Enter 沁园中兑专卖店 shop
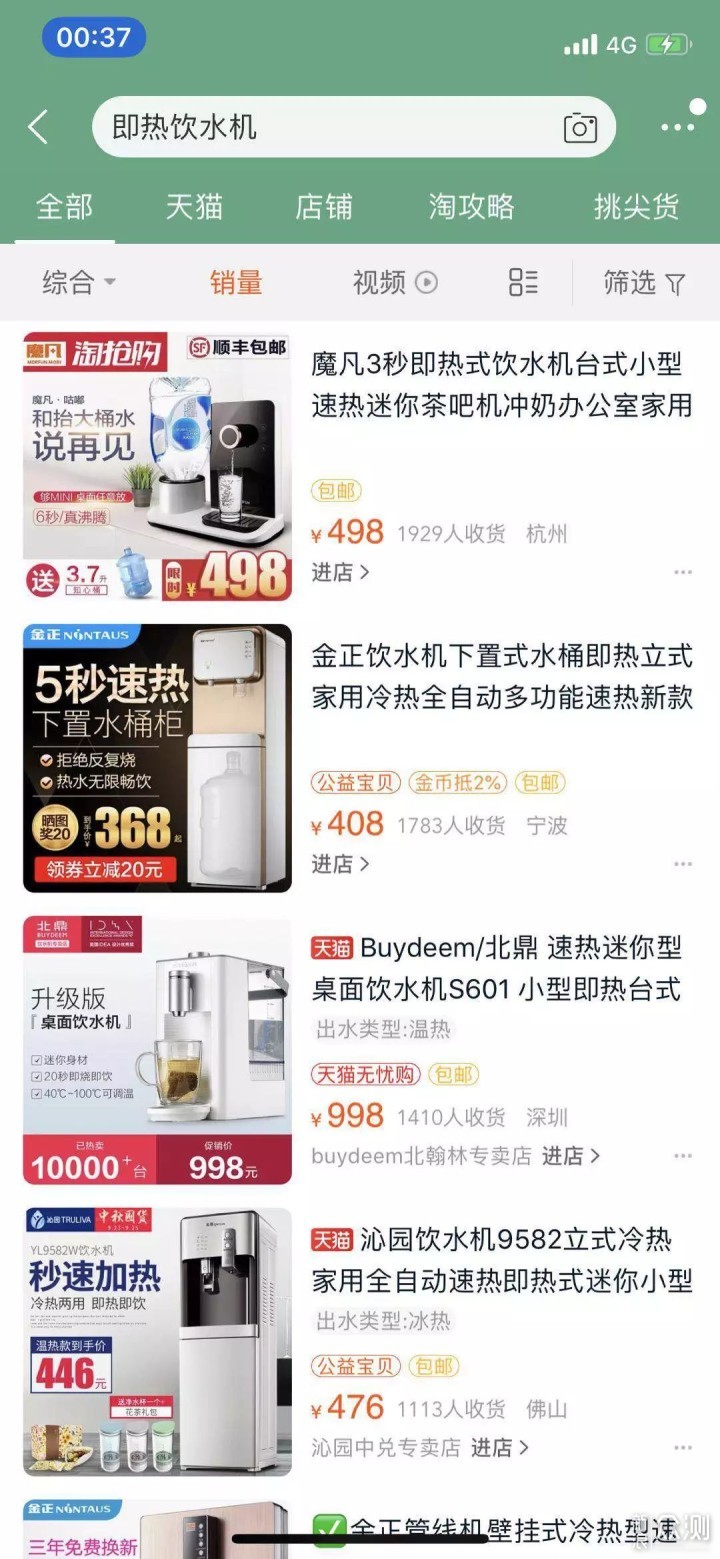This screenshot has width=720, height=1559. pyautogui.click(x=499, y=1447)
